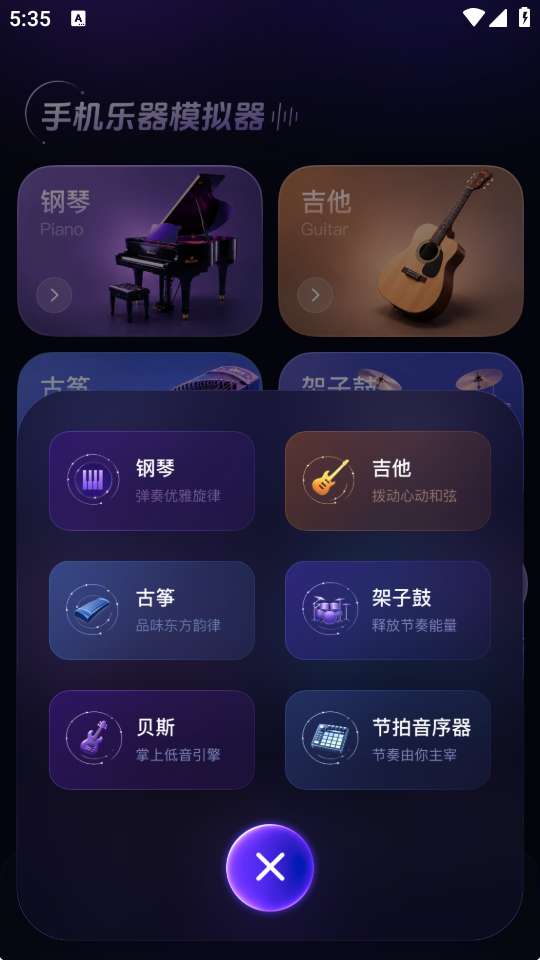Viewport: 540px width, 960px height.
Task: Open the 贝斯 bass instrument
Action: point(152,740)
